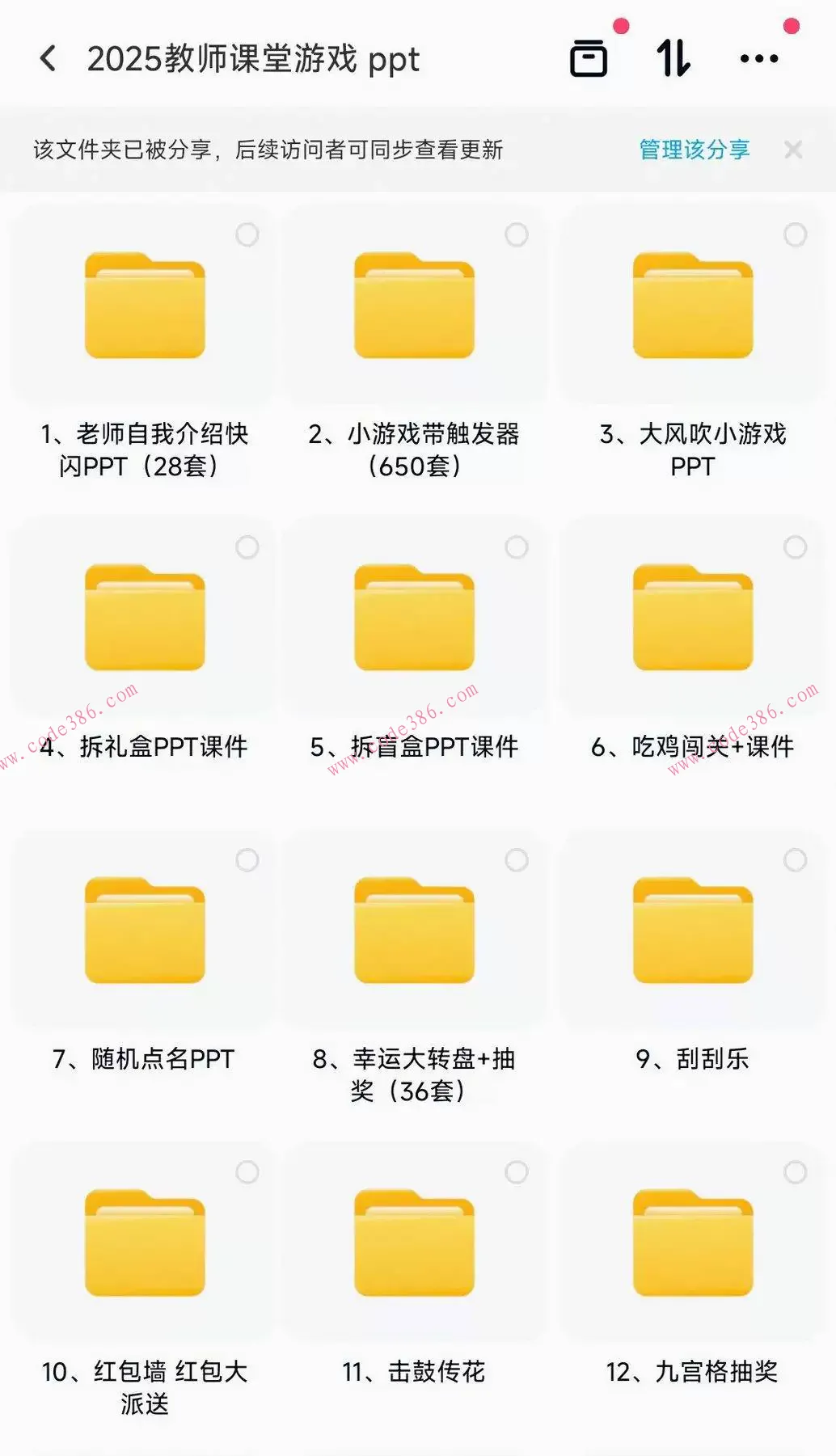Screen dimensions: 836x1456
Task: Open the 小游戏带触发器（650套）folder
Action: [x=416, y=307]
